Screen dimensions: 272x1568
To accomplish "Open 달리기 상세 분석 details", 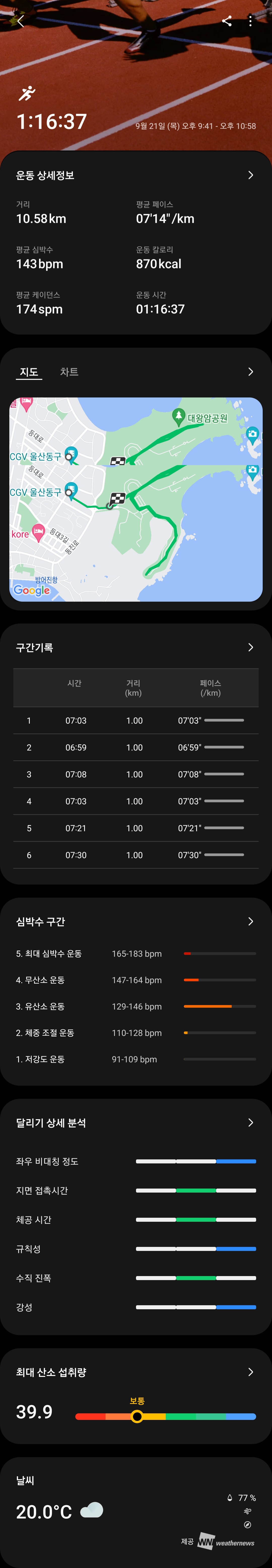I will (250, 1122).
